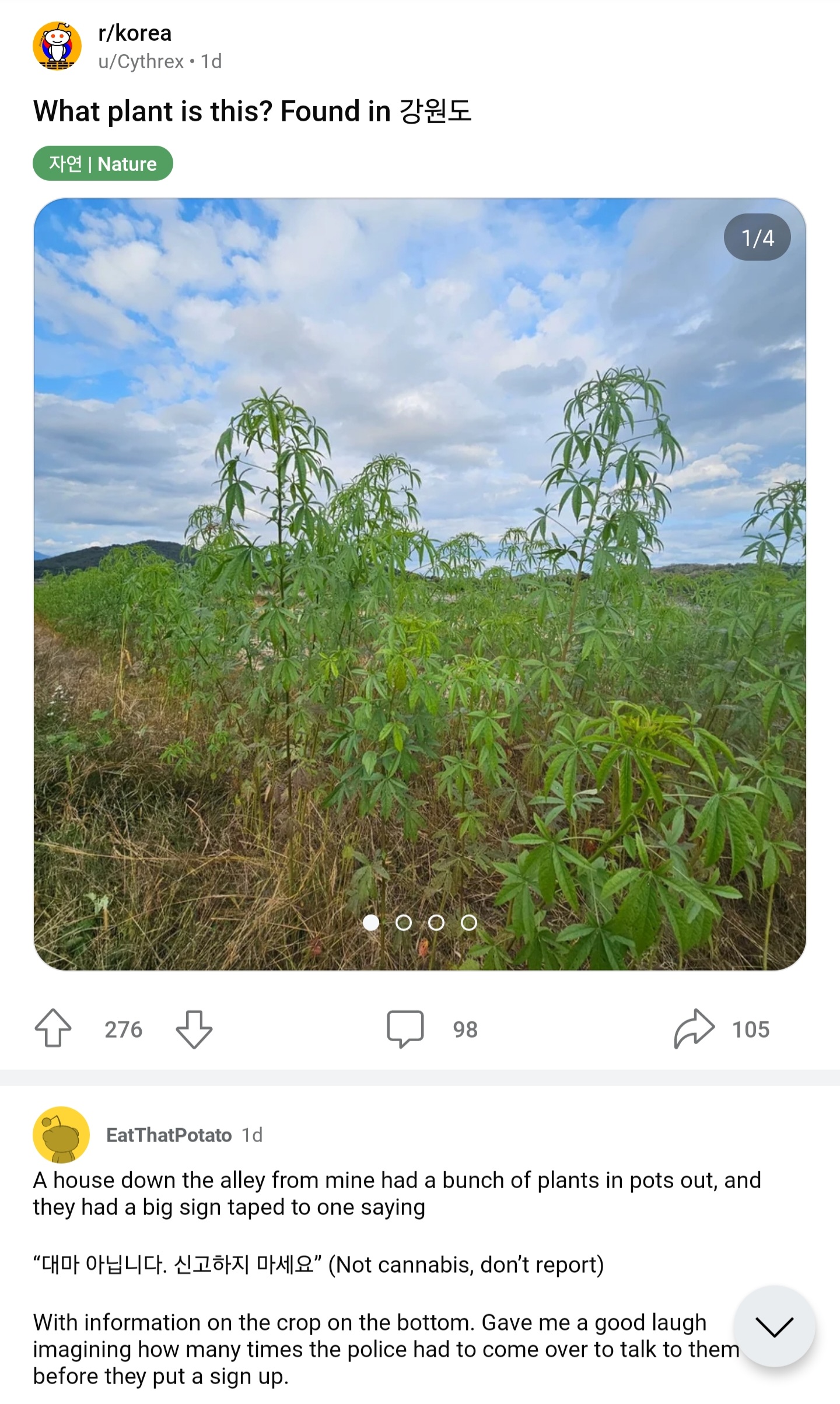
Task: Open the r/korea community page
Action: pos(135,33)
